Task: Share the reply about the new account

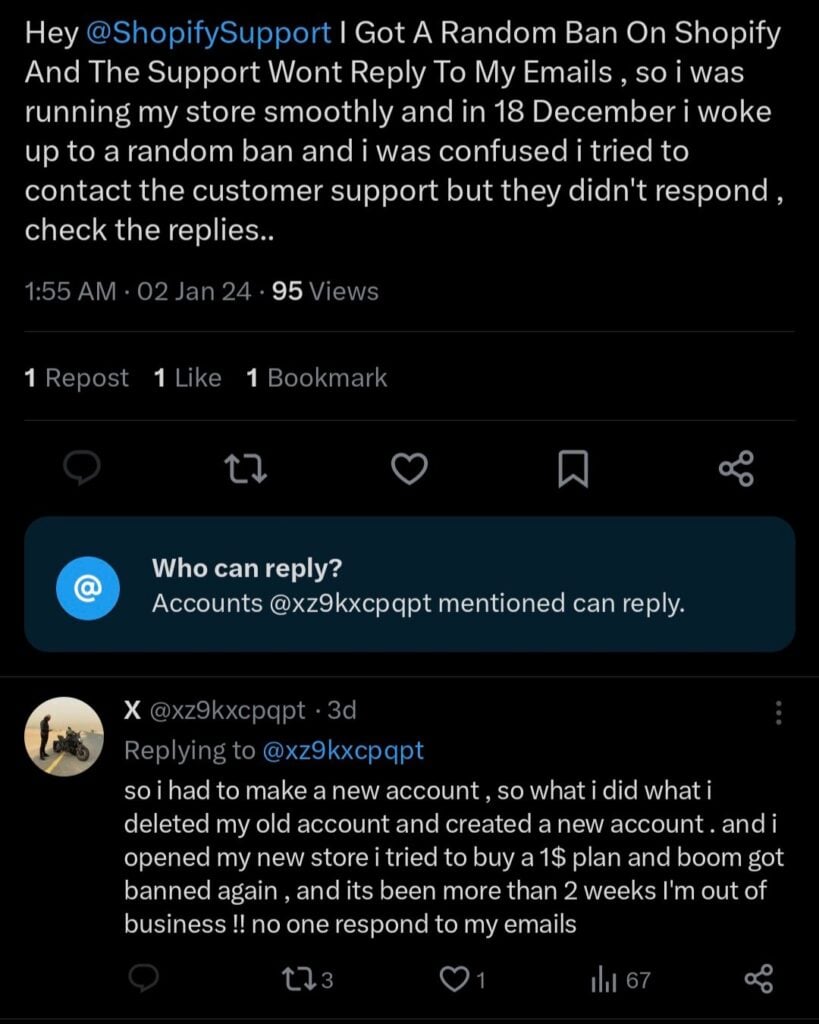Action: 759,979
